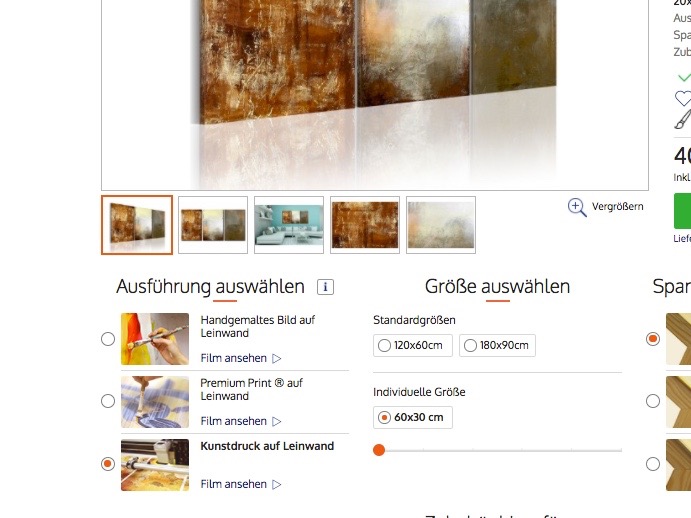
Task: Show the fourth brown detail thumbnail
Action: [x=365, y=225]
